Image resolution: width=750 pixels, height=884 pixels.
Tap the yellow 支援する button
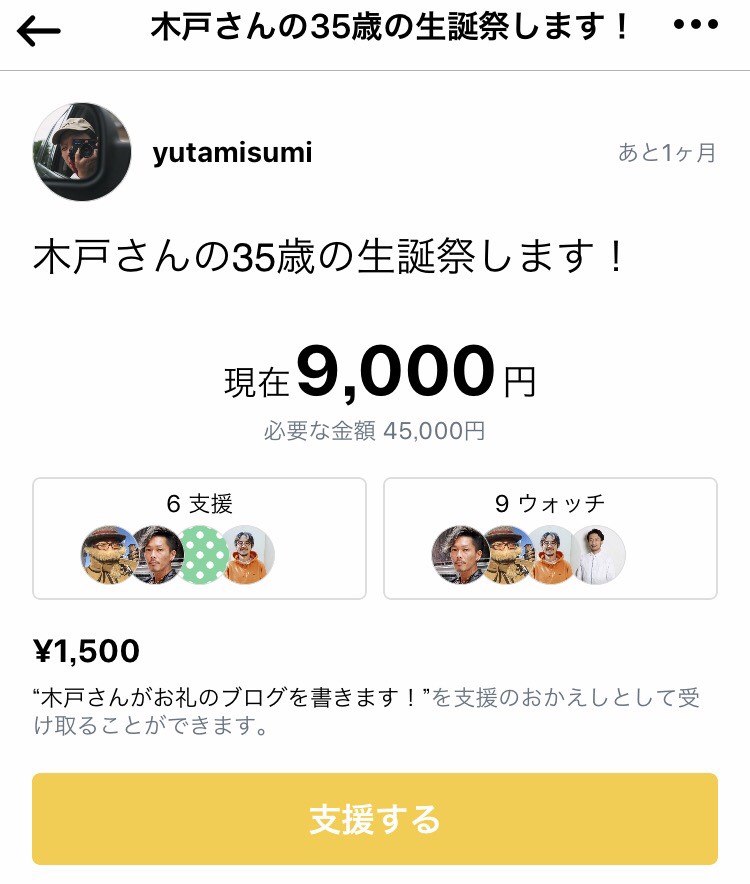(x=375, y=819)
